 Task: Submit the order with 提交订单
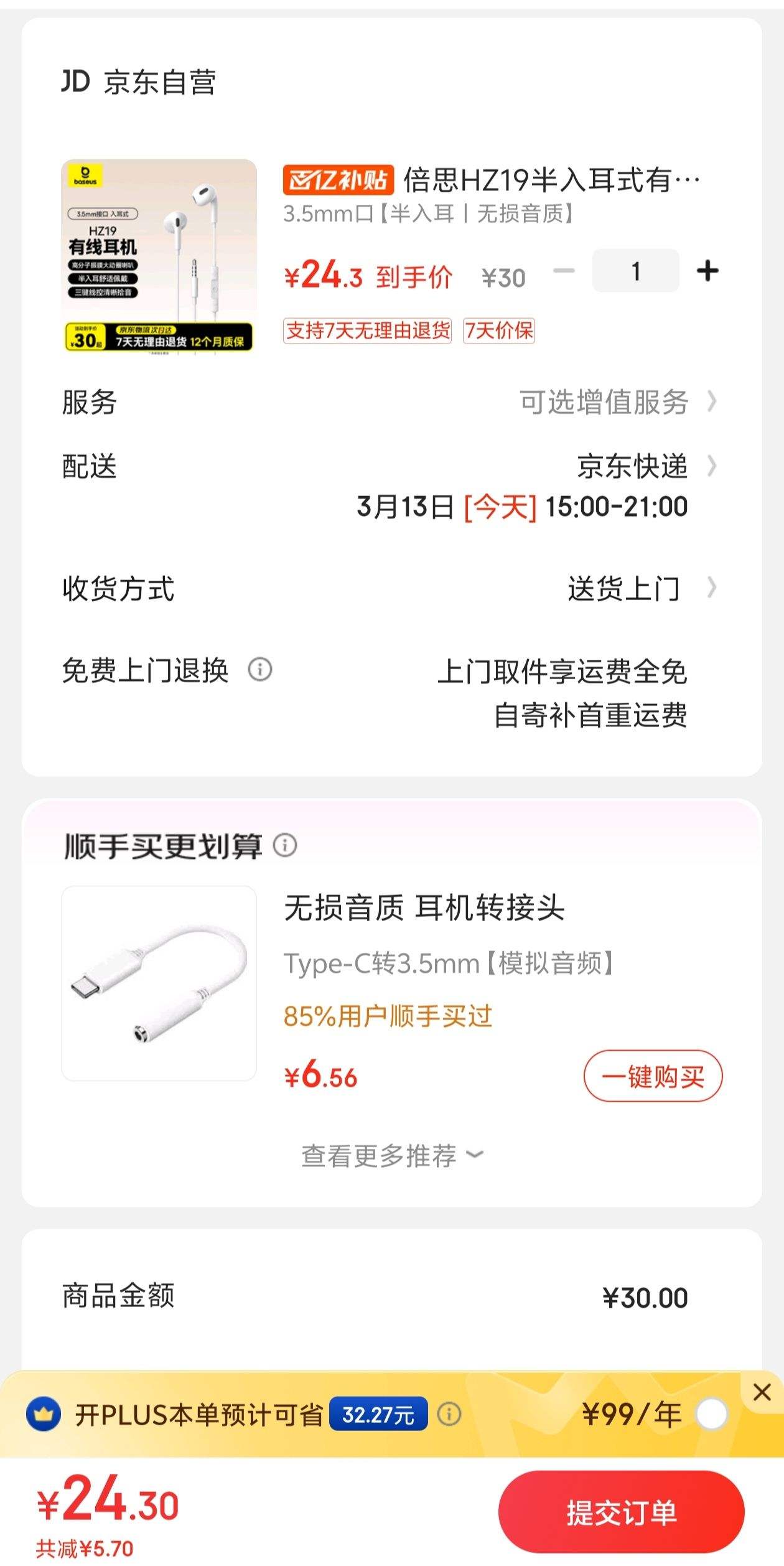tap(621, 1512)
